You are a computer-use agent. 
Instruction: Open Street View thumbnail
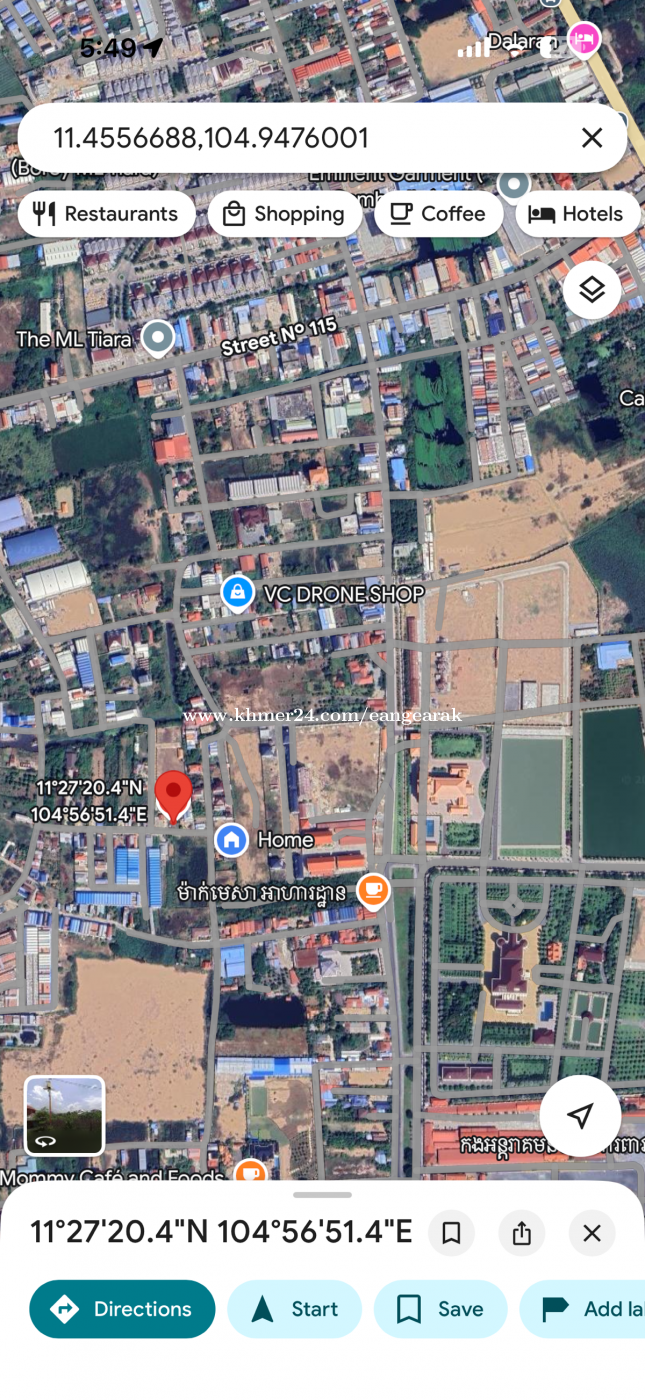64,1115
